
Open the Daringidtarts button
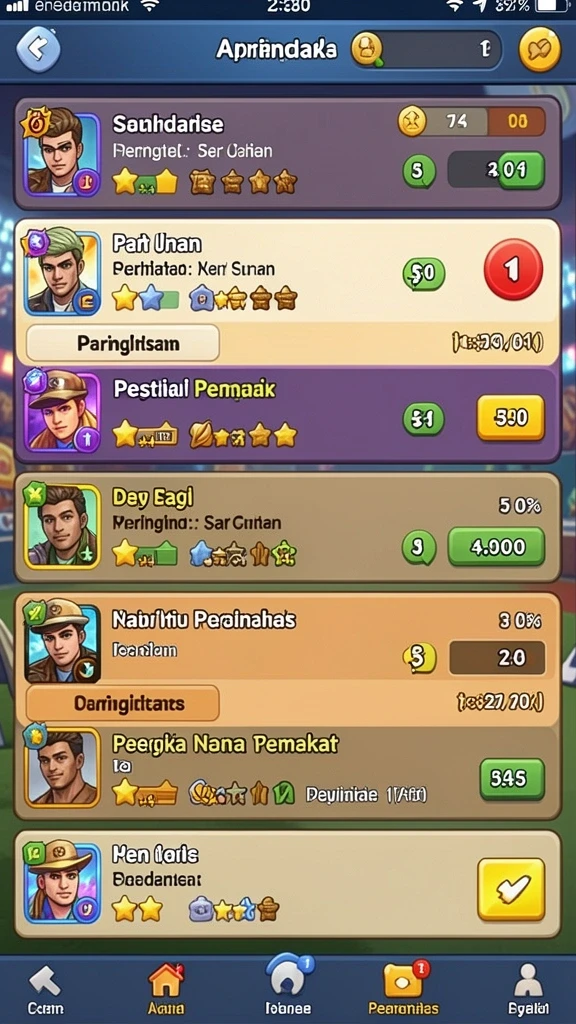123,703
